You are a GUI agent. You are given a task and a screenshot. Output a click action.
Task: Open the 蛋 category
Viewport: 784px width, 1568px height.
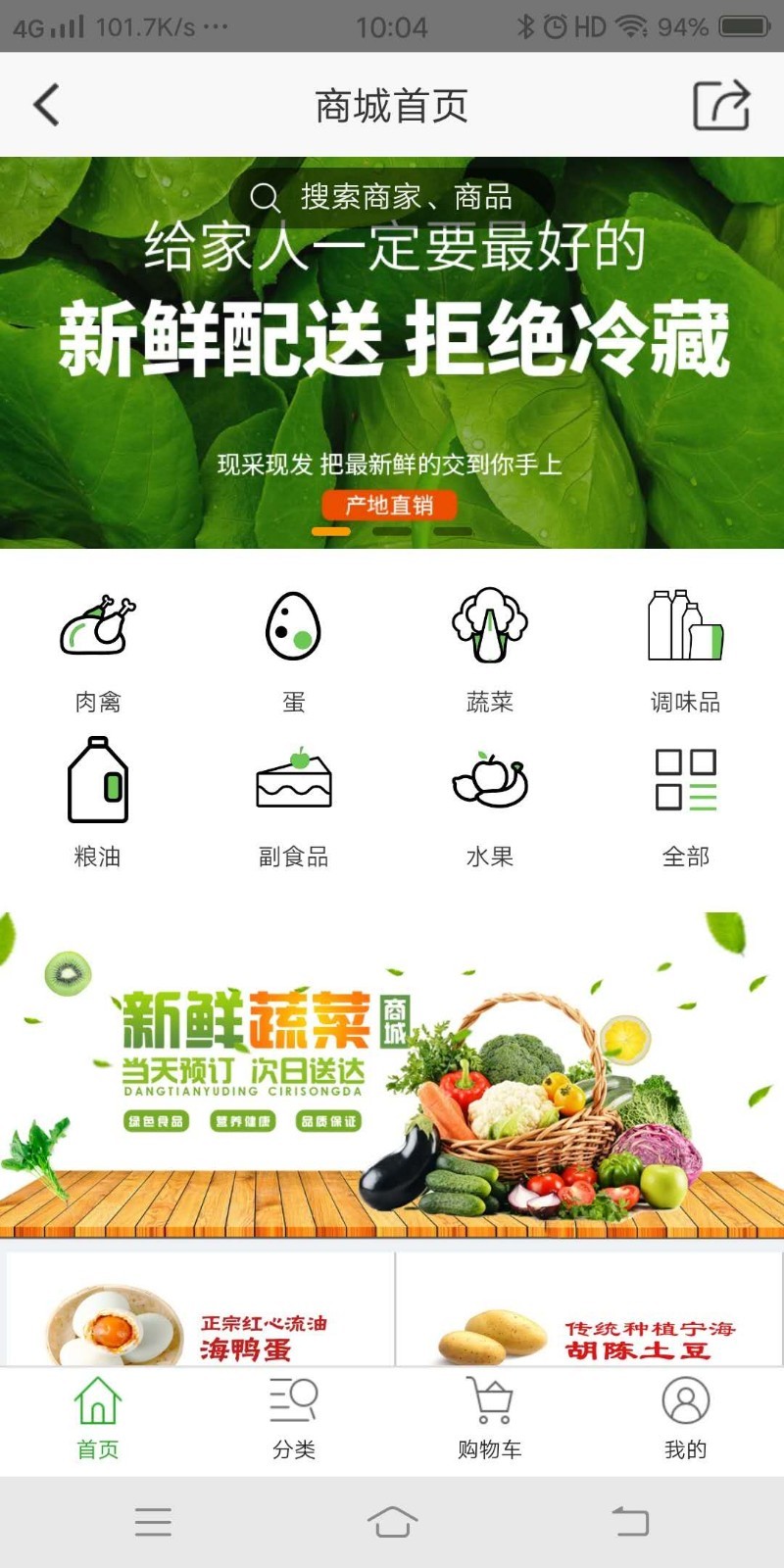coord(294,649)
